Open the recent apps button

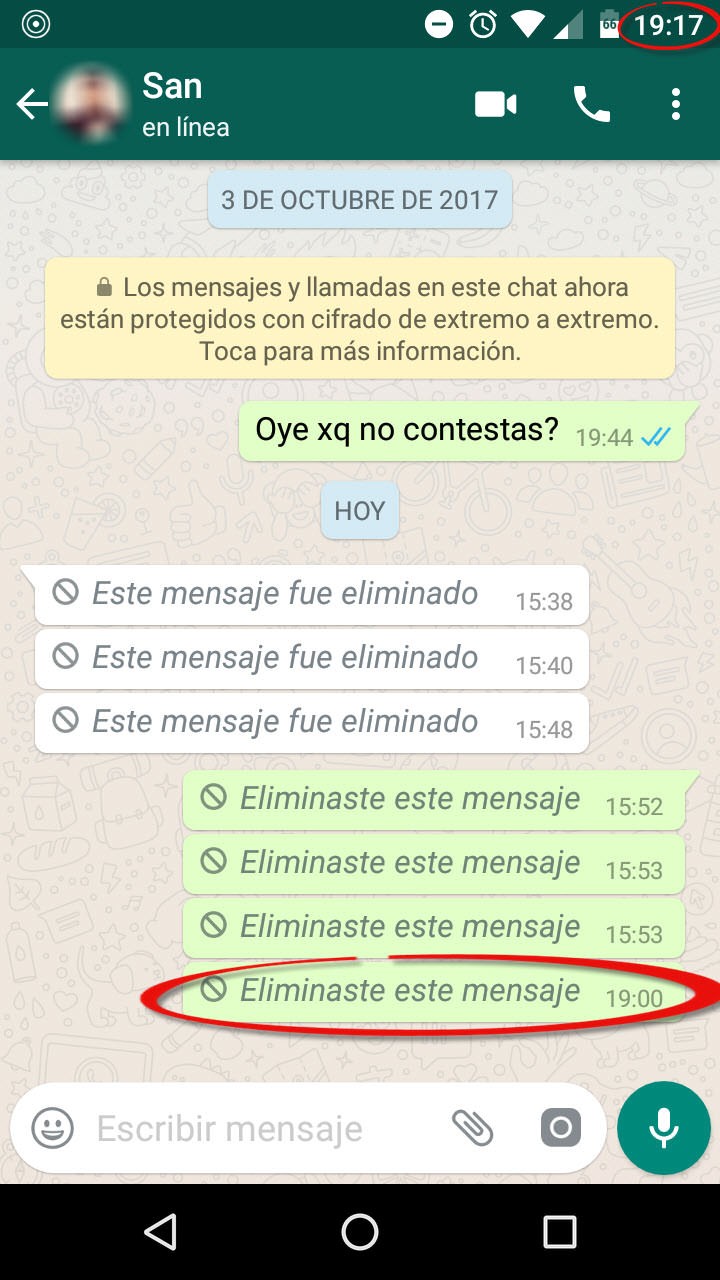(x=559, y=1232)
